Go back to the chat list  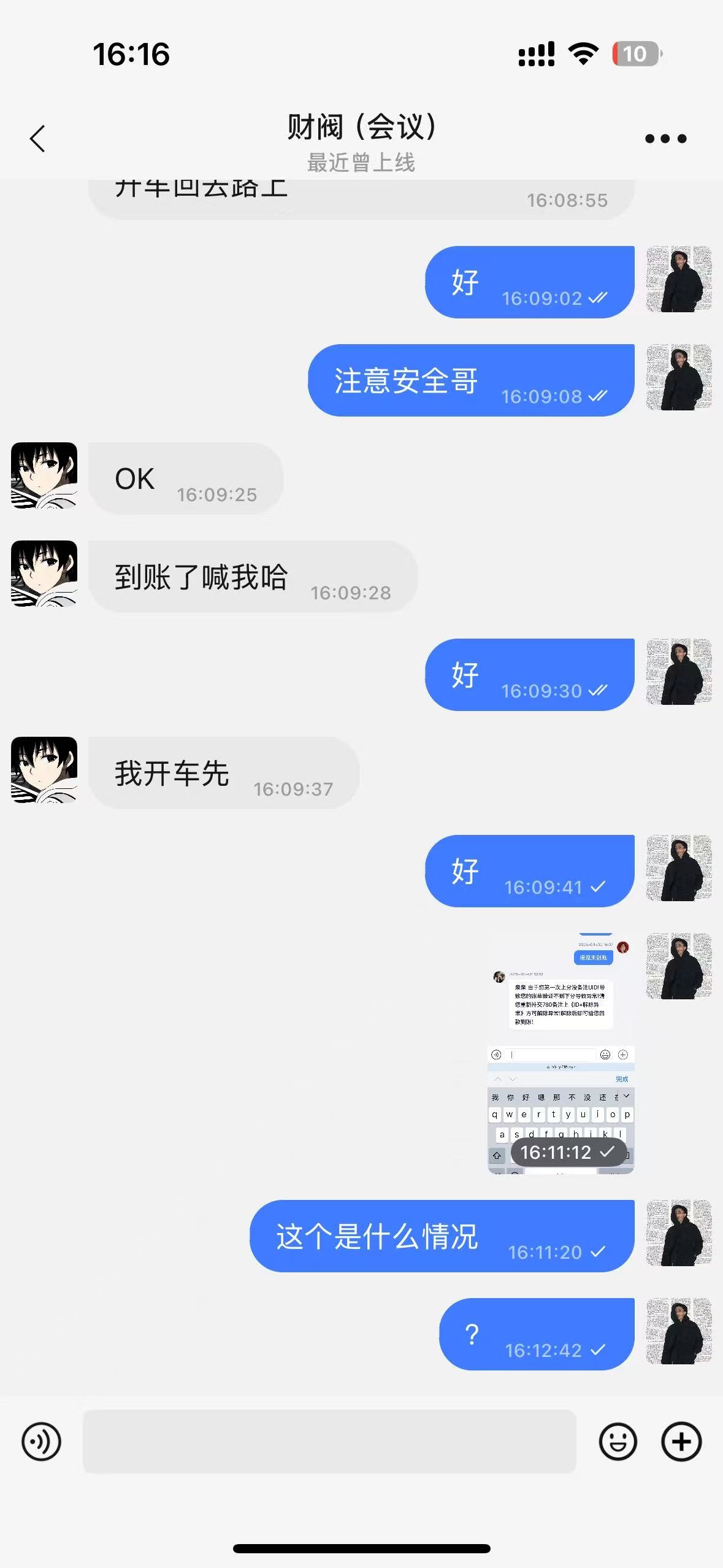38,139
